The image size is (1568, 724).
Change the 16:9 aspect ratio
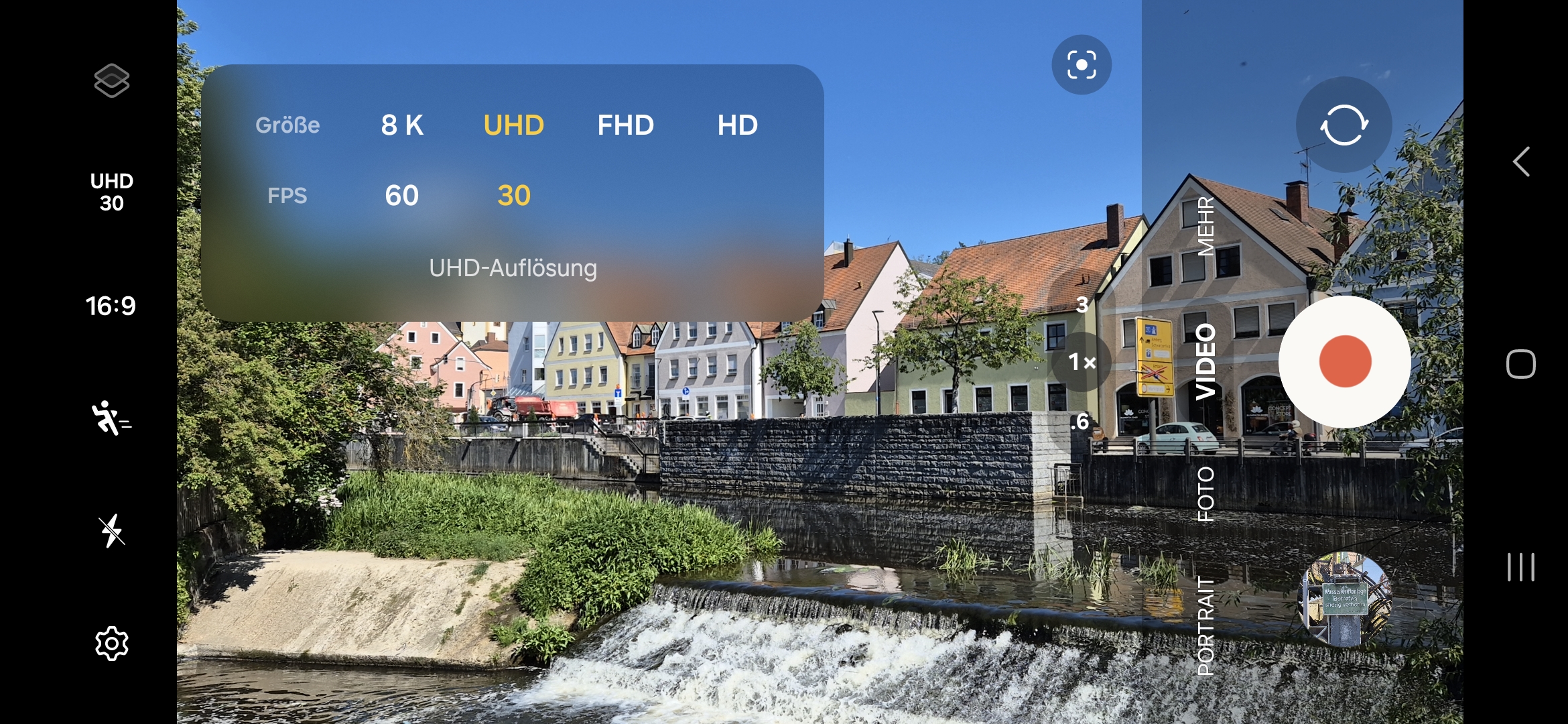[111, 306]
